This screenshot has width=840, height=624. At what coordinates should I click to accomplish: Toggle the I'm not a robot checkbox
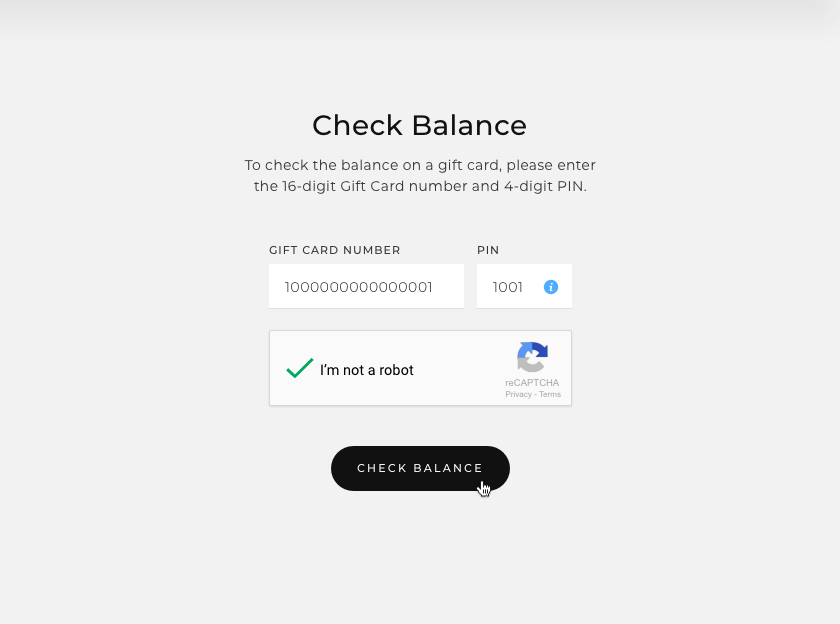pos(300,369)
